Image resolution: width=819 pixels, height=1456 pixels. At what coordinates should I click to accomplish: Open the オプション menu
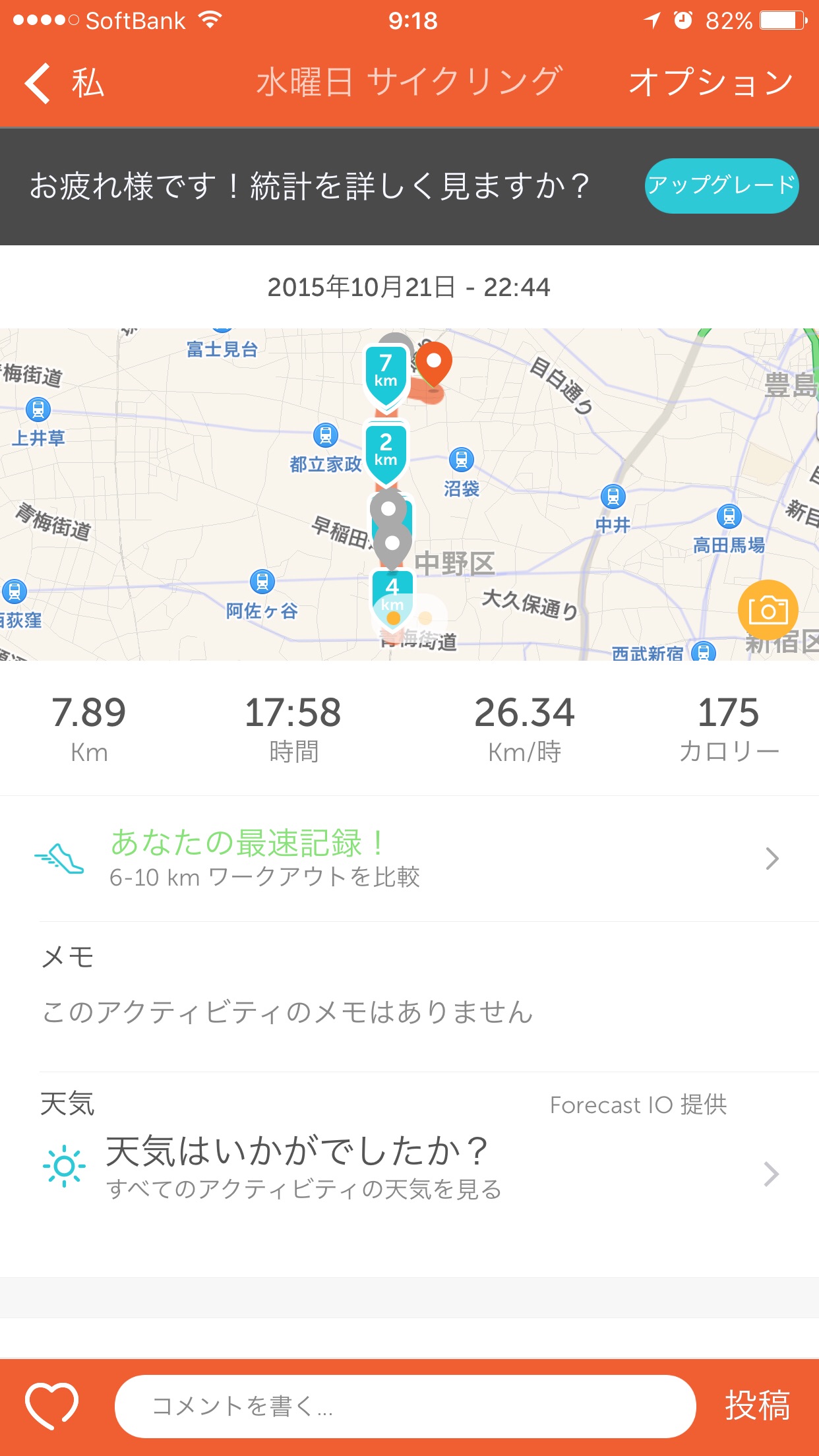pyautogui.click(x=710, y=83)
